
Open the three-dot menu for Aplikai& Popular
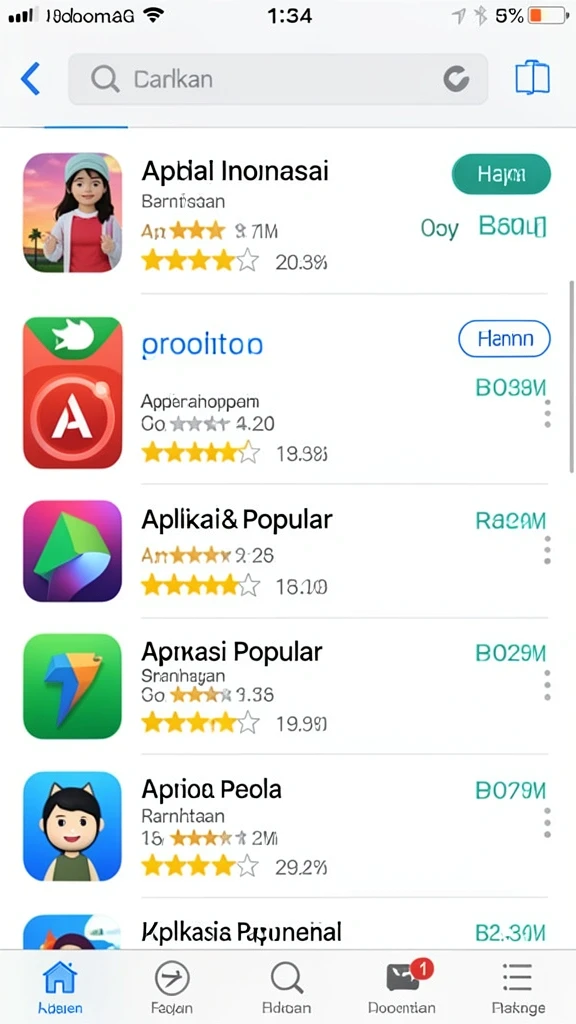pyautogui.click(x=547, y=550)
